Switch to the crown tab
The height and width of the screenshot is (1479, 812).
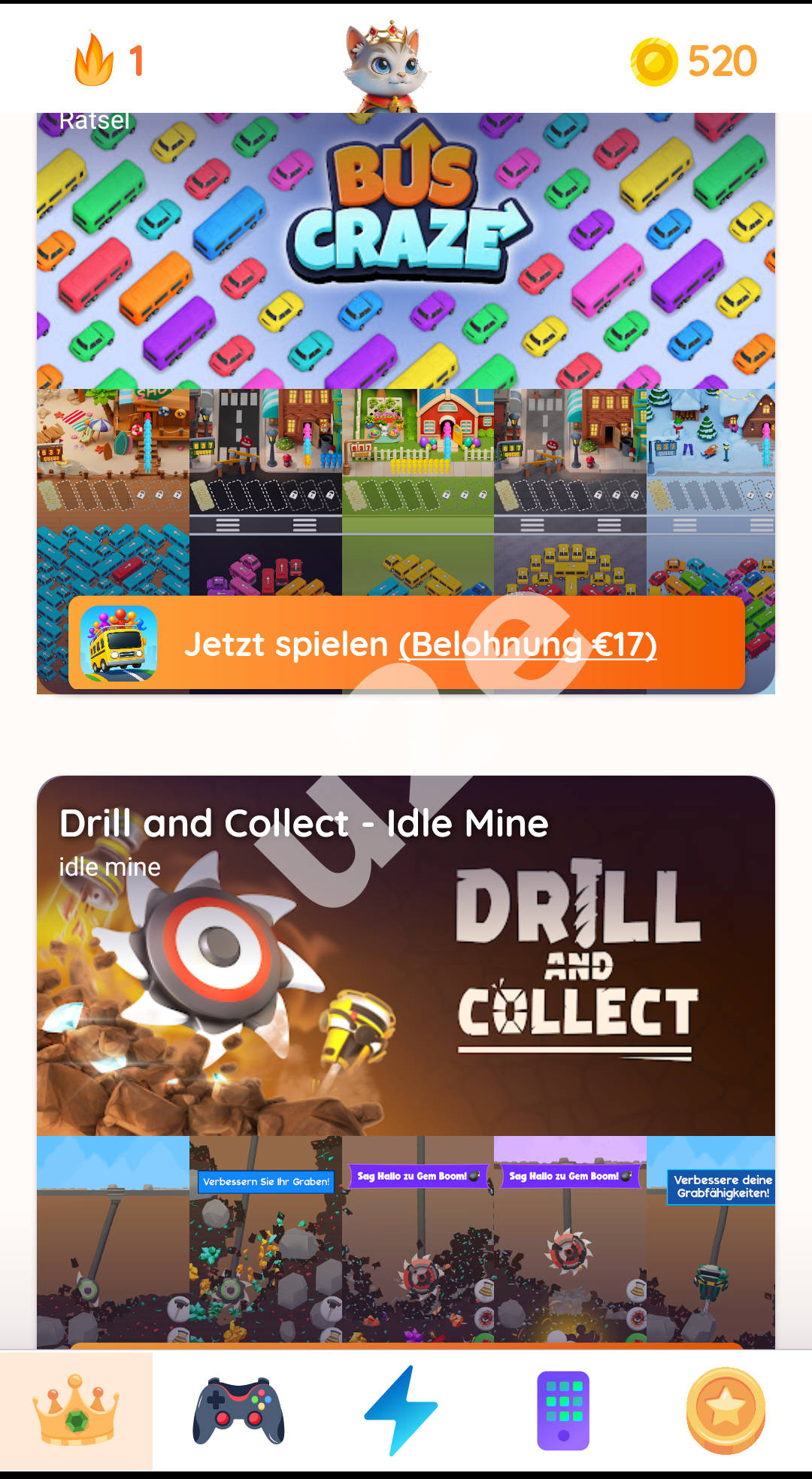[x=76, y=1410]
